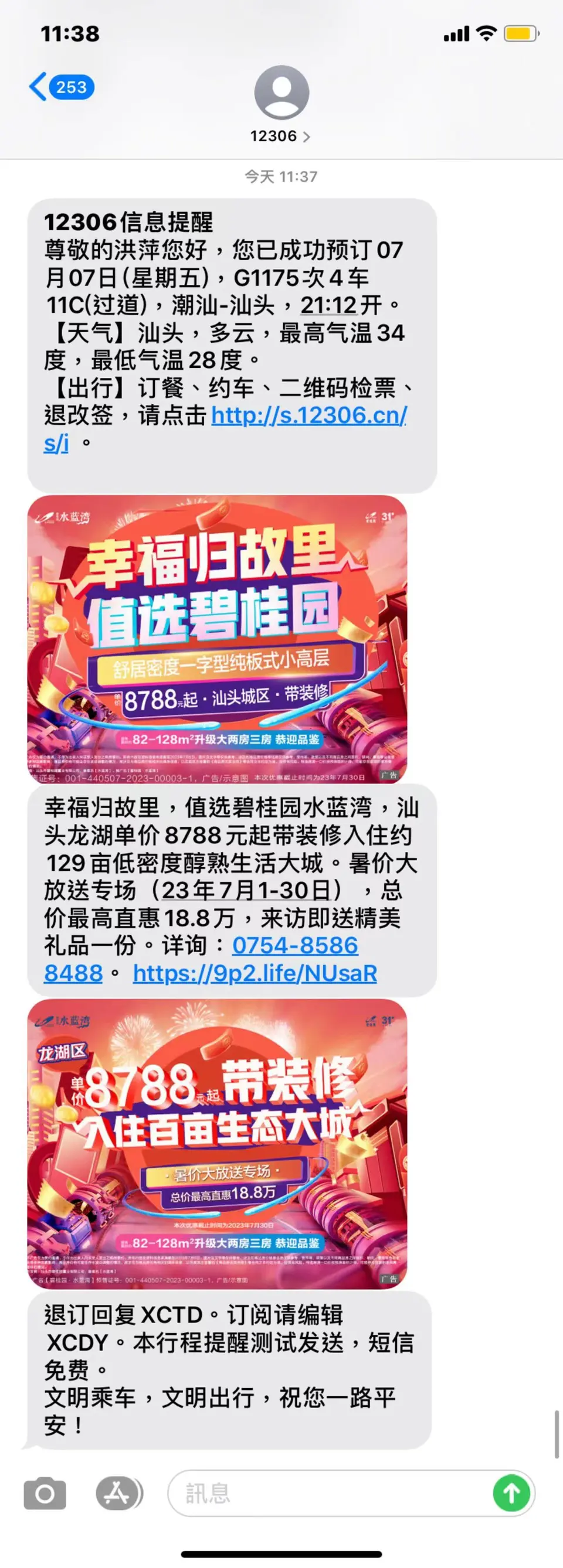Send the message with green arrow

[x=511, y=1493]
